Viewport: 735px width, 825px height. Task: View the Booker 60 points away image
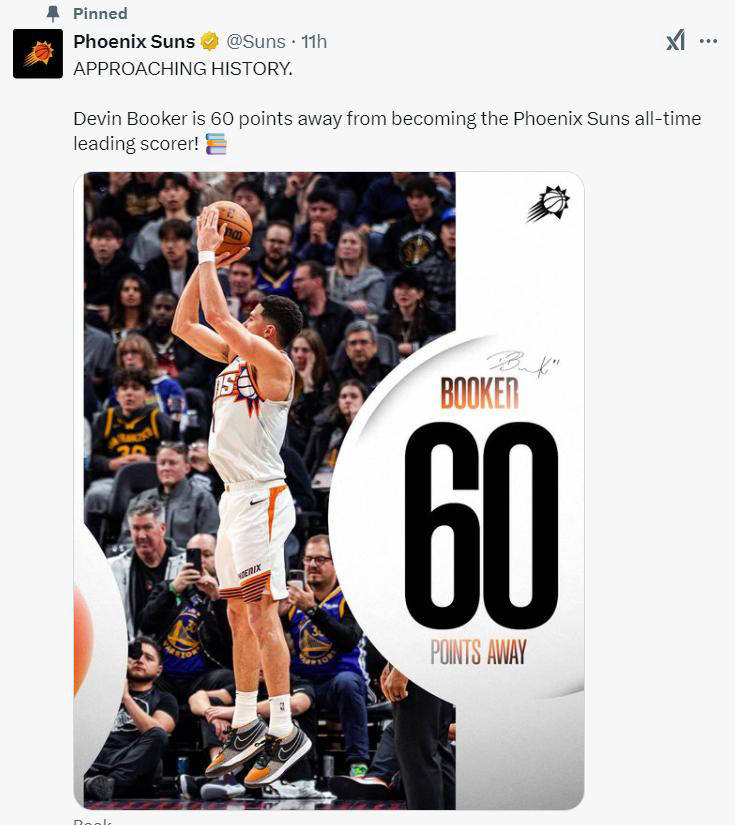tap(328, 490)
